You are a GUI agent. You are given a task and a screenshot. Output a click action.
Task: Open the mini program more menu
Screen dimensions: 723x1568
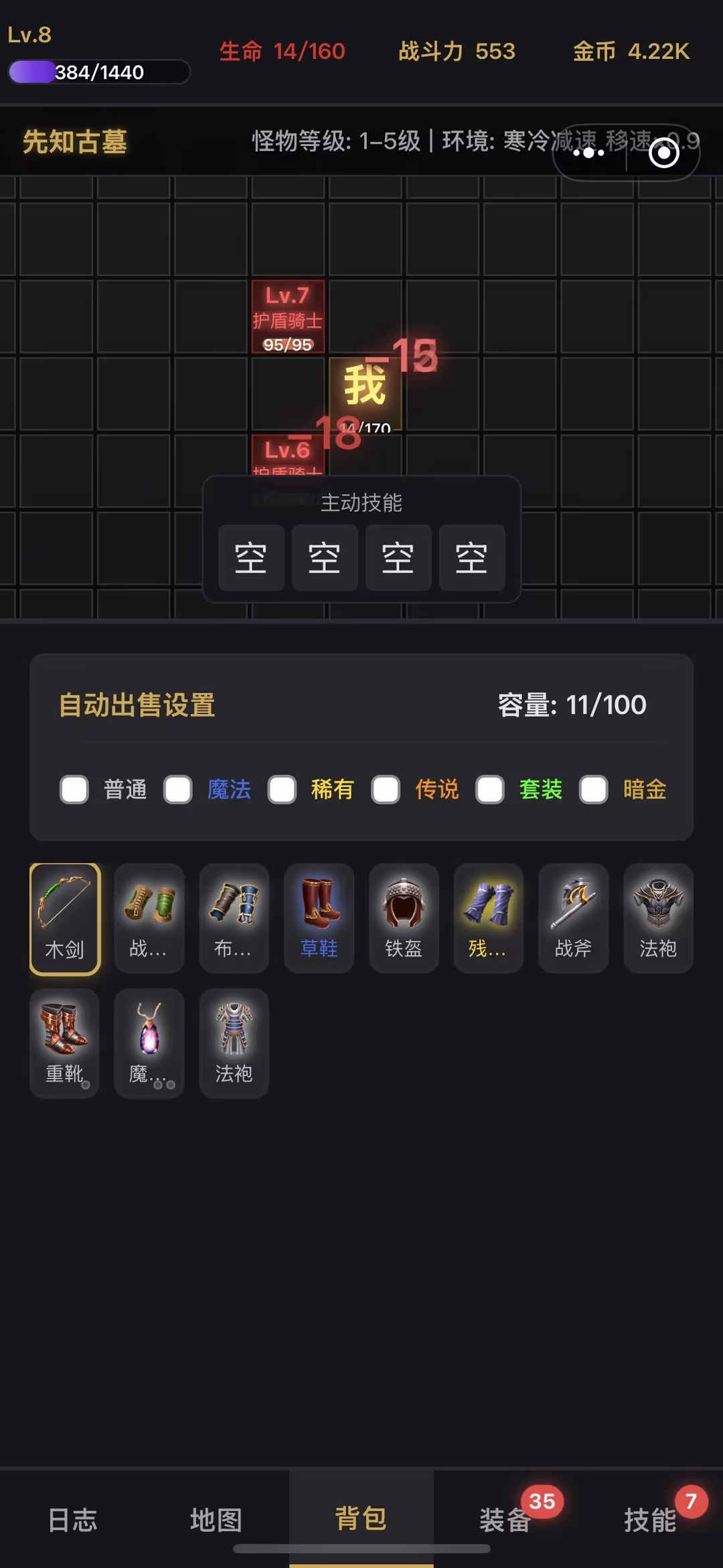point(589,153)
